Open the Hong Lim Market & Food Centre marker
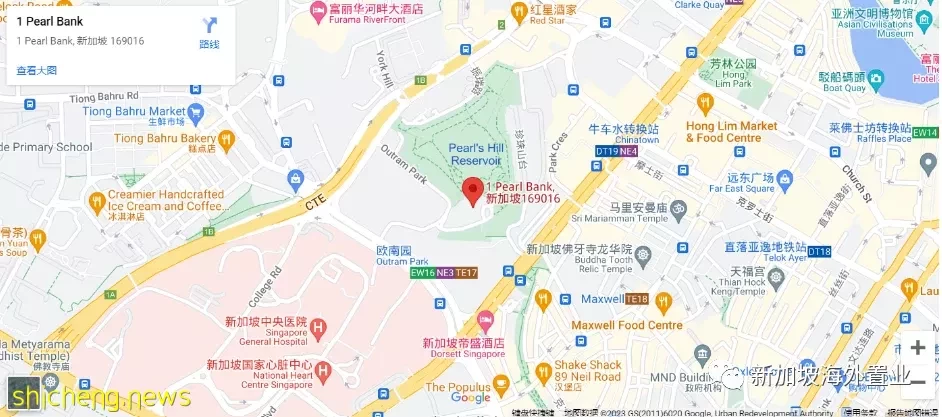 point(706,103)
